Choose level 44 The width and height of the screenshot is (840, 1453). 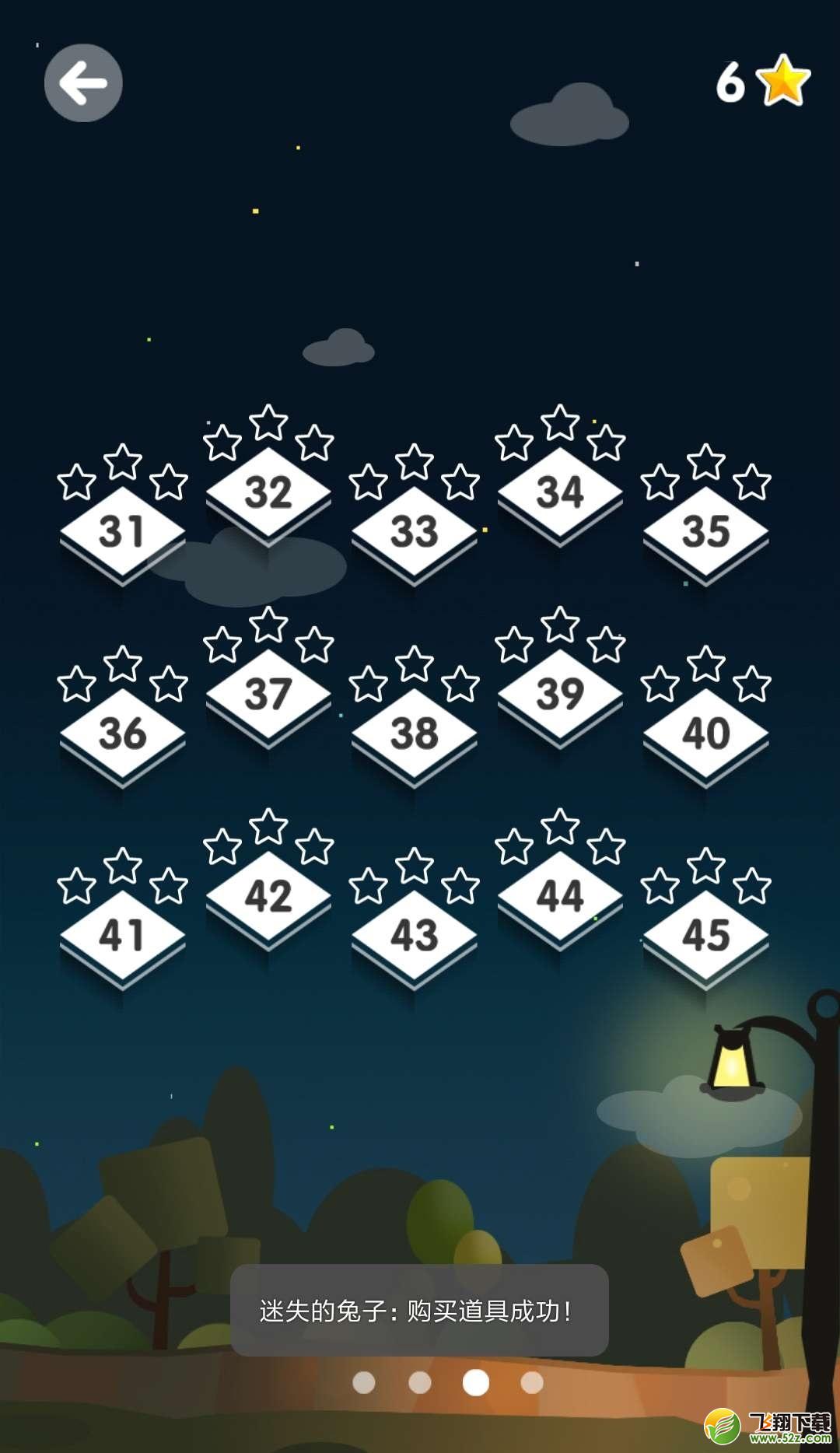560,897
